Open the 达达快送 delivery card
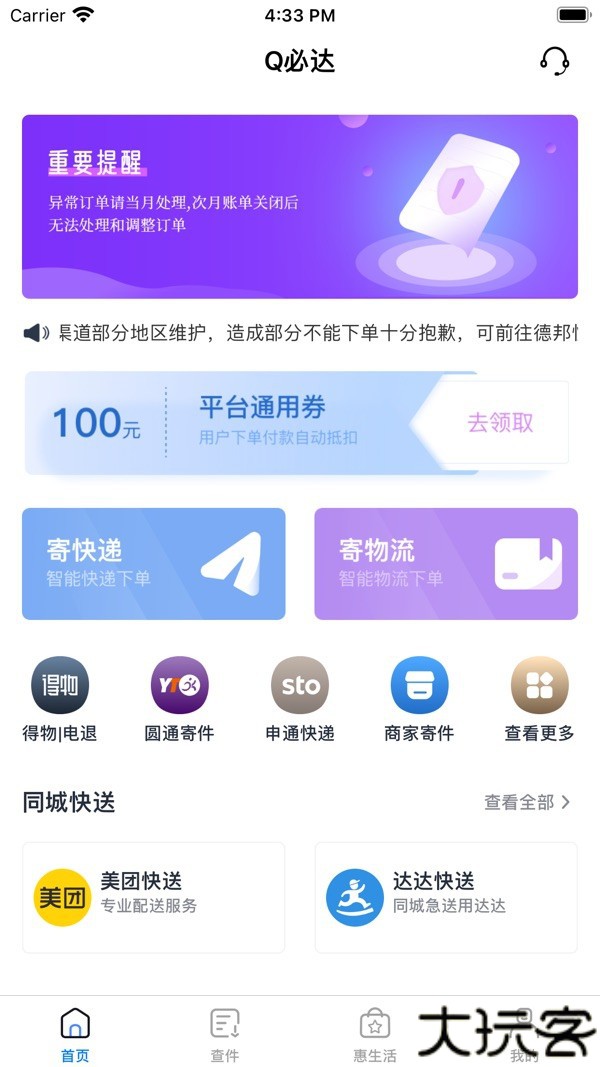The height and width of the screenshot is (1067, 600). click(446, 897)
